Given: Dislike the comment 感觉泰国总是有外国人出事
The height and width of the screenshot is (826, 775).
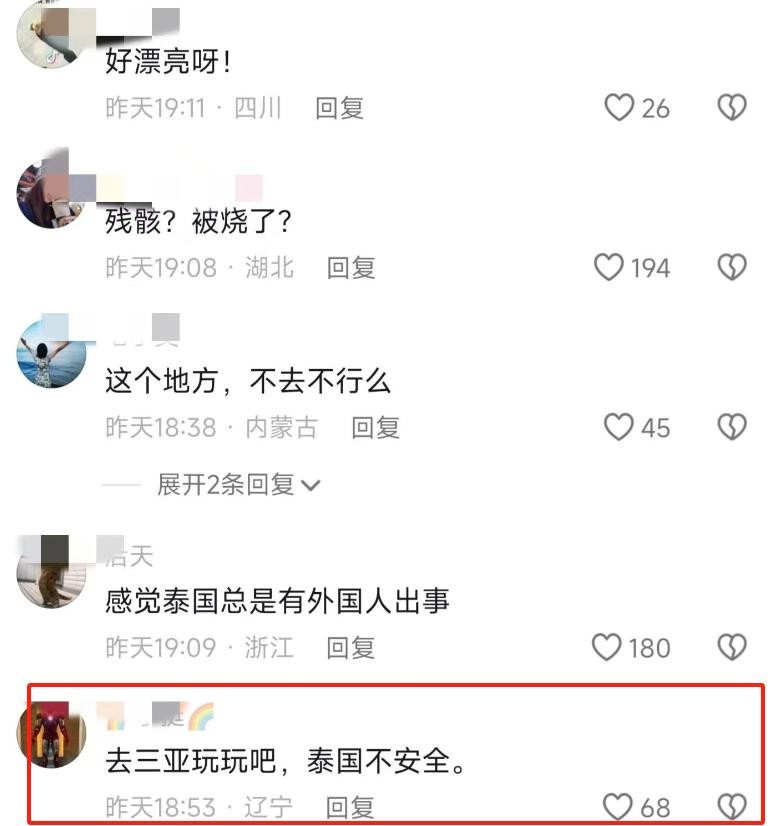Looking at the screenshot, I should 733,647.
